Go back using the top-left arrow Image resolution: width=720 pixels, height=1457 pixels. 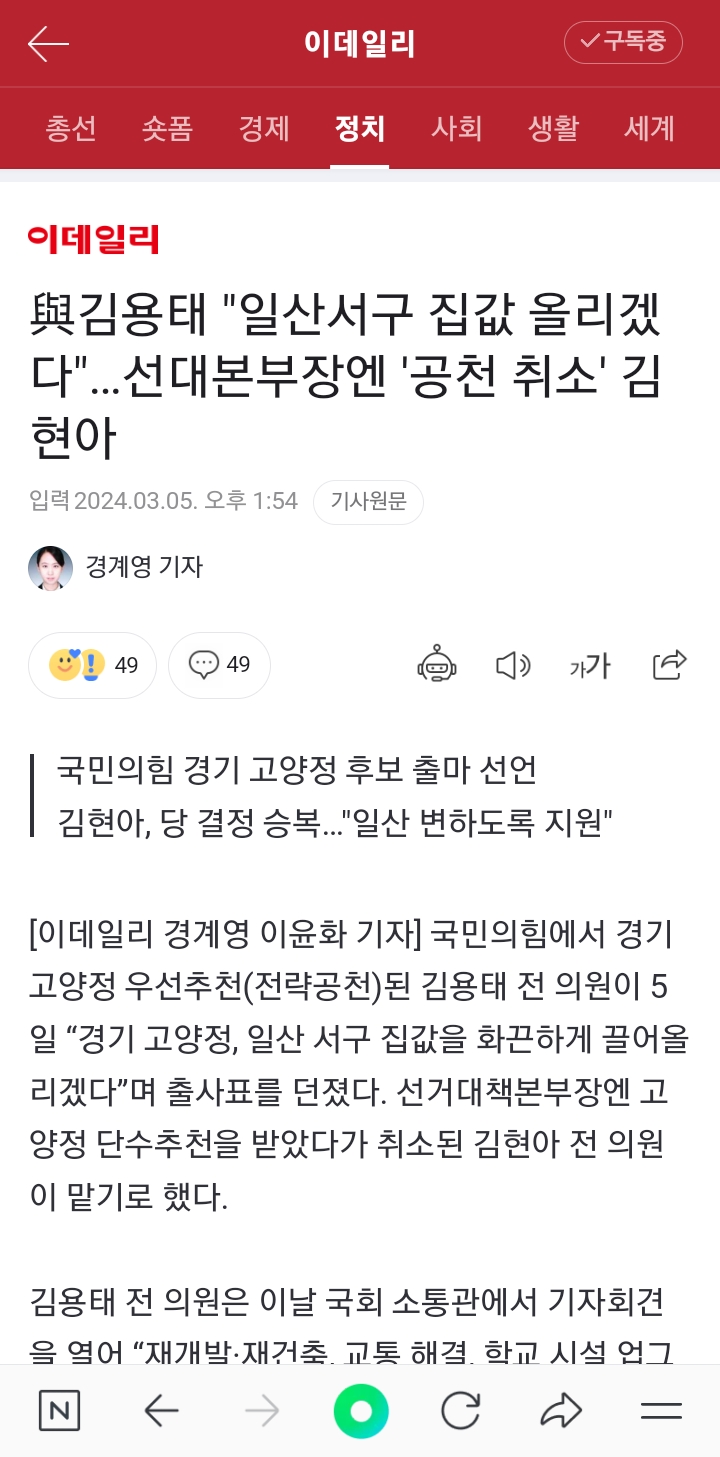click(x=48, y=44)
